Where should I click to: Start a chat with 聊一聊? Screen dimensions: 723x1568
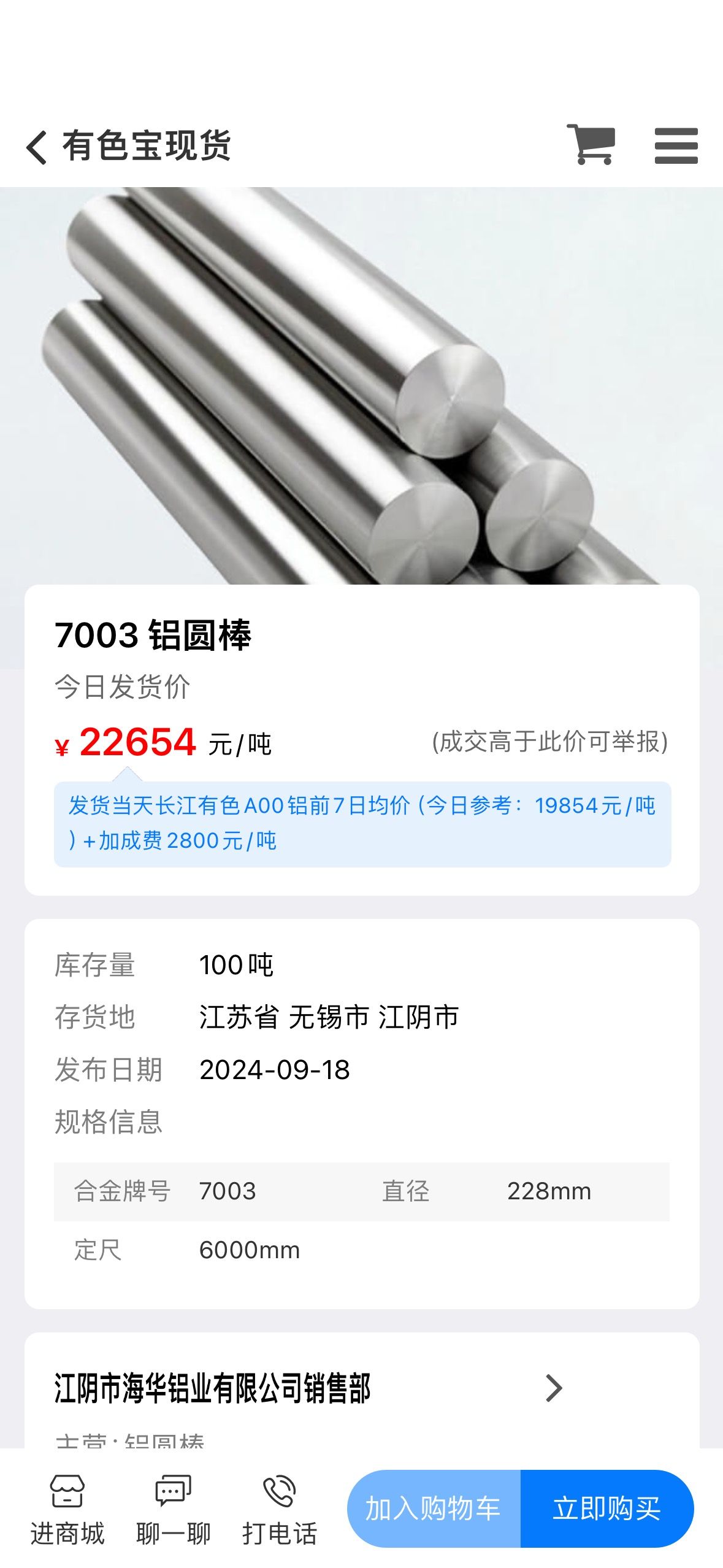click(174, 1509)
